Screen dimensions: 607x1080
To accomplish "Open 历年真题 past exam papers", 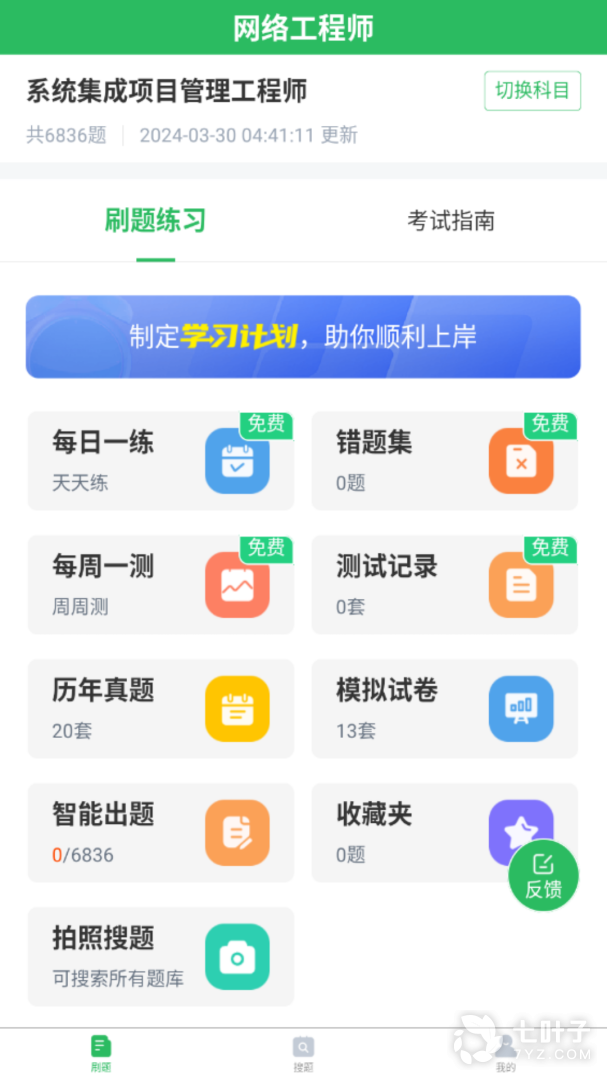I will pos(160,709).
